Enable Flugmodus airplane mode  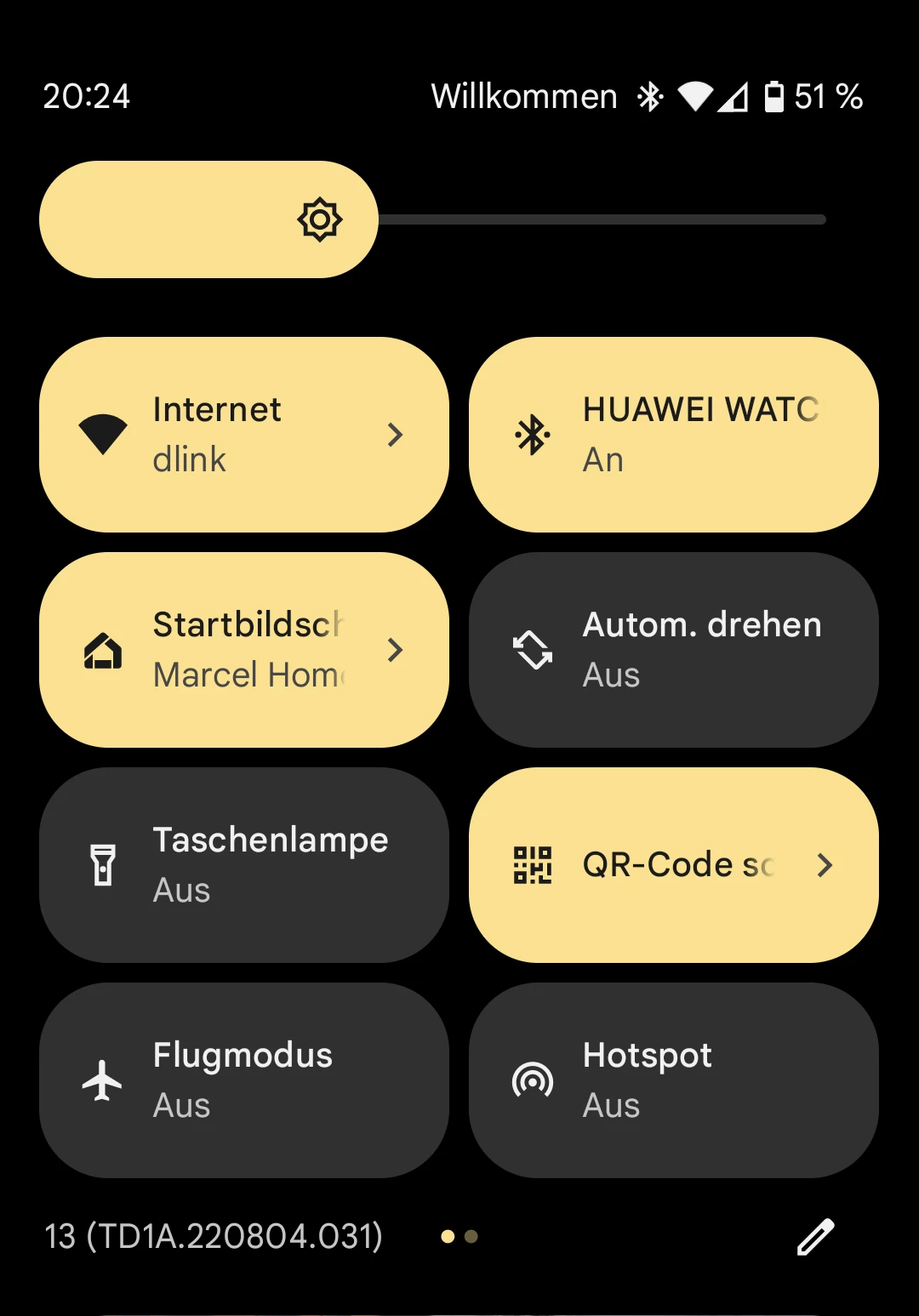click(x=244, y=1080)
